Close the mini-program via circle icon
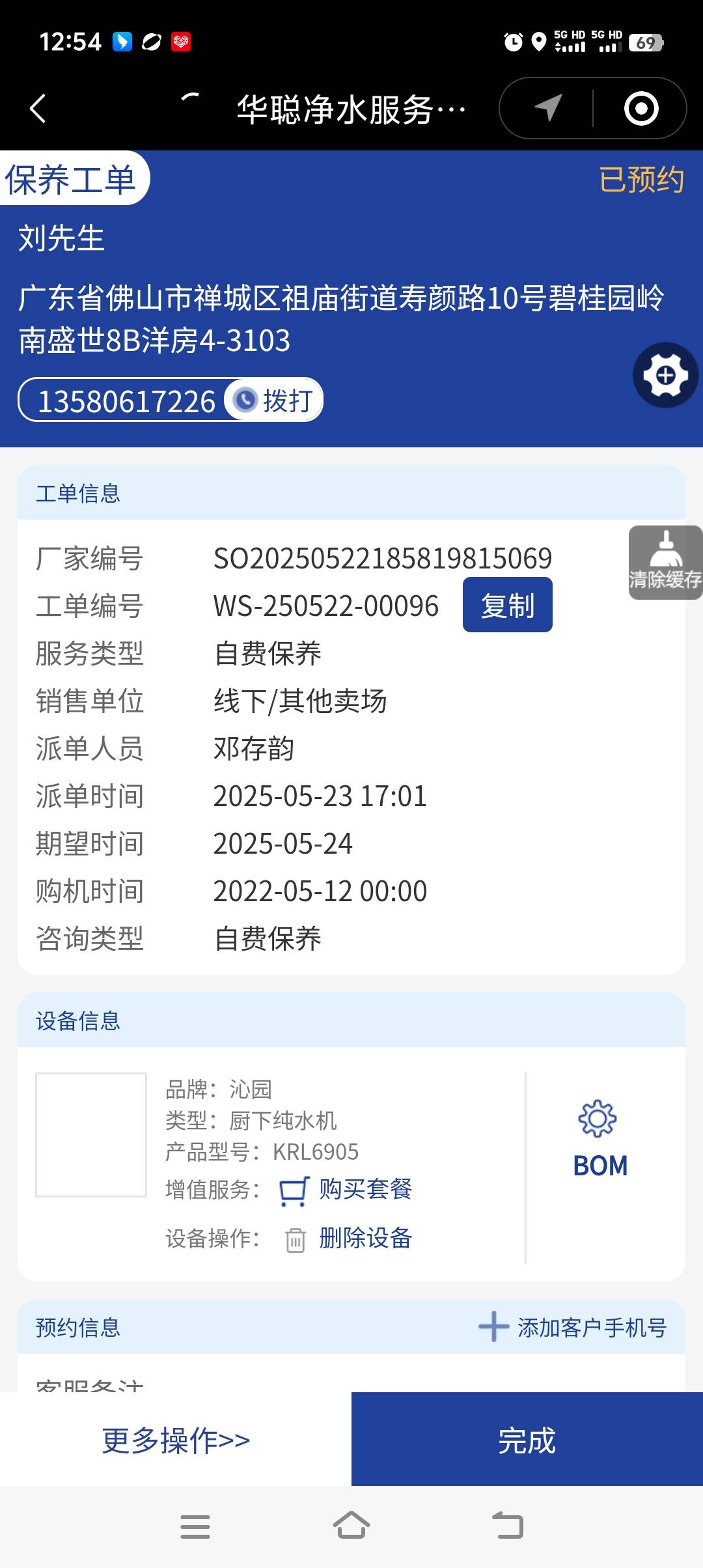The width and height of the screenshot is (703, 1568). click(x=641, y=108)
